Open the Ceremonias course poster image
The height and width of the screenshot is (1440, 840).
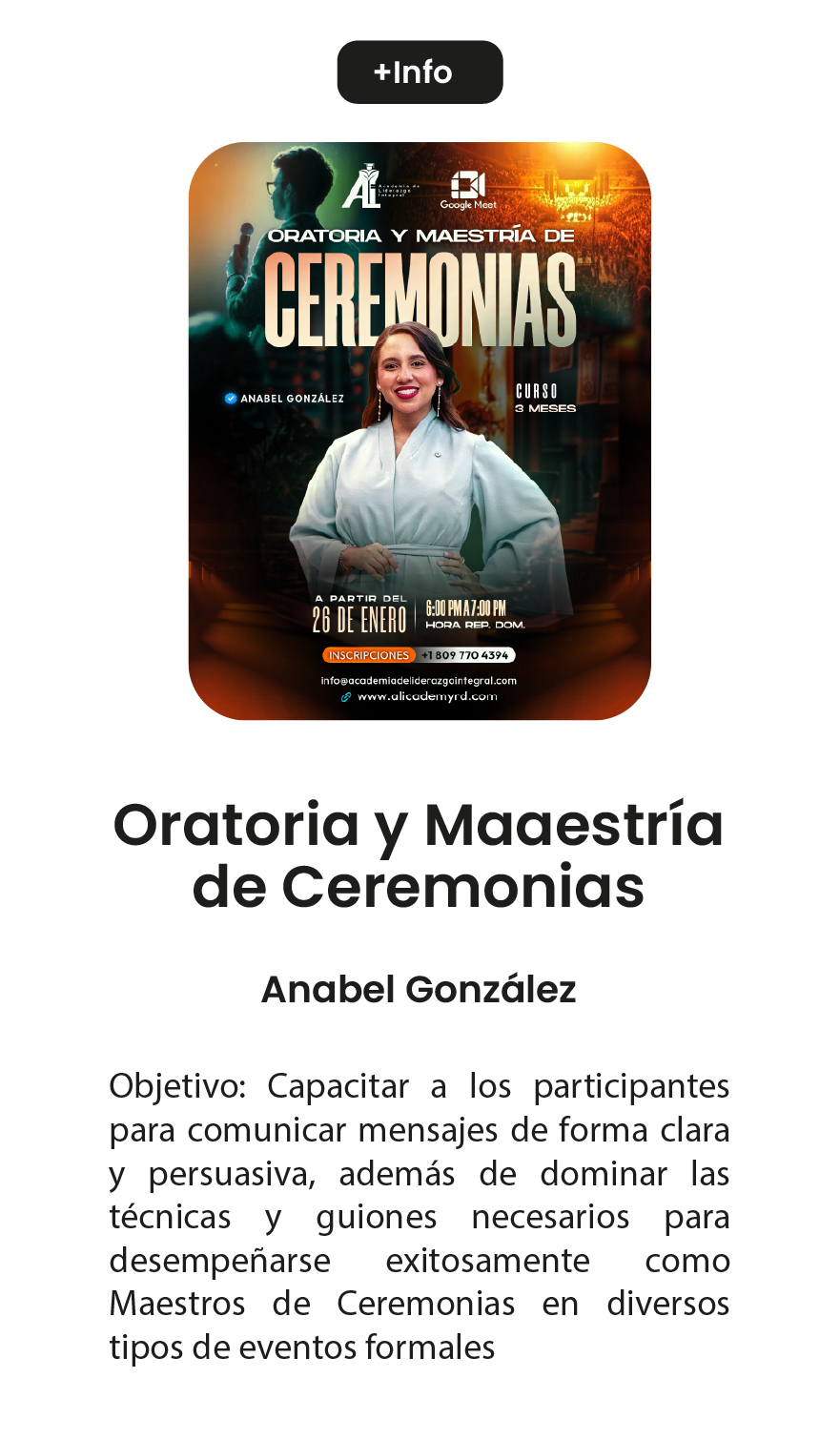(x=420, y=431)
